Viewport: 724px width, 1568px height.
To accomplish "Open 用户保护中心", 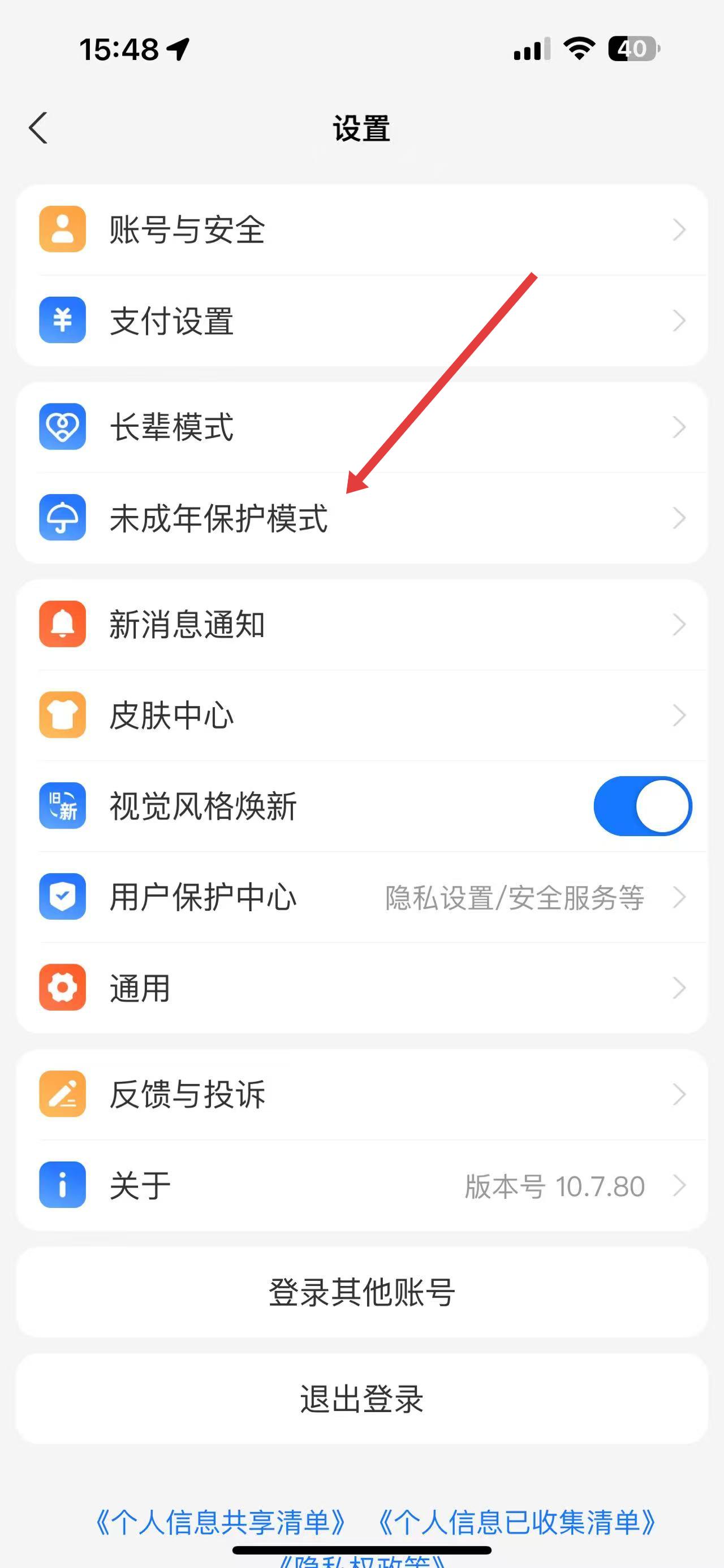I will pyautogui.click(x=361, y=897).
